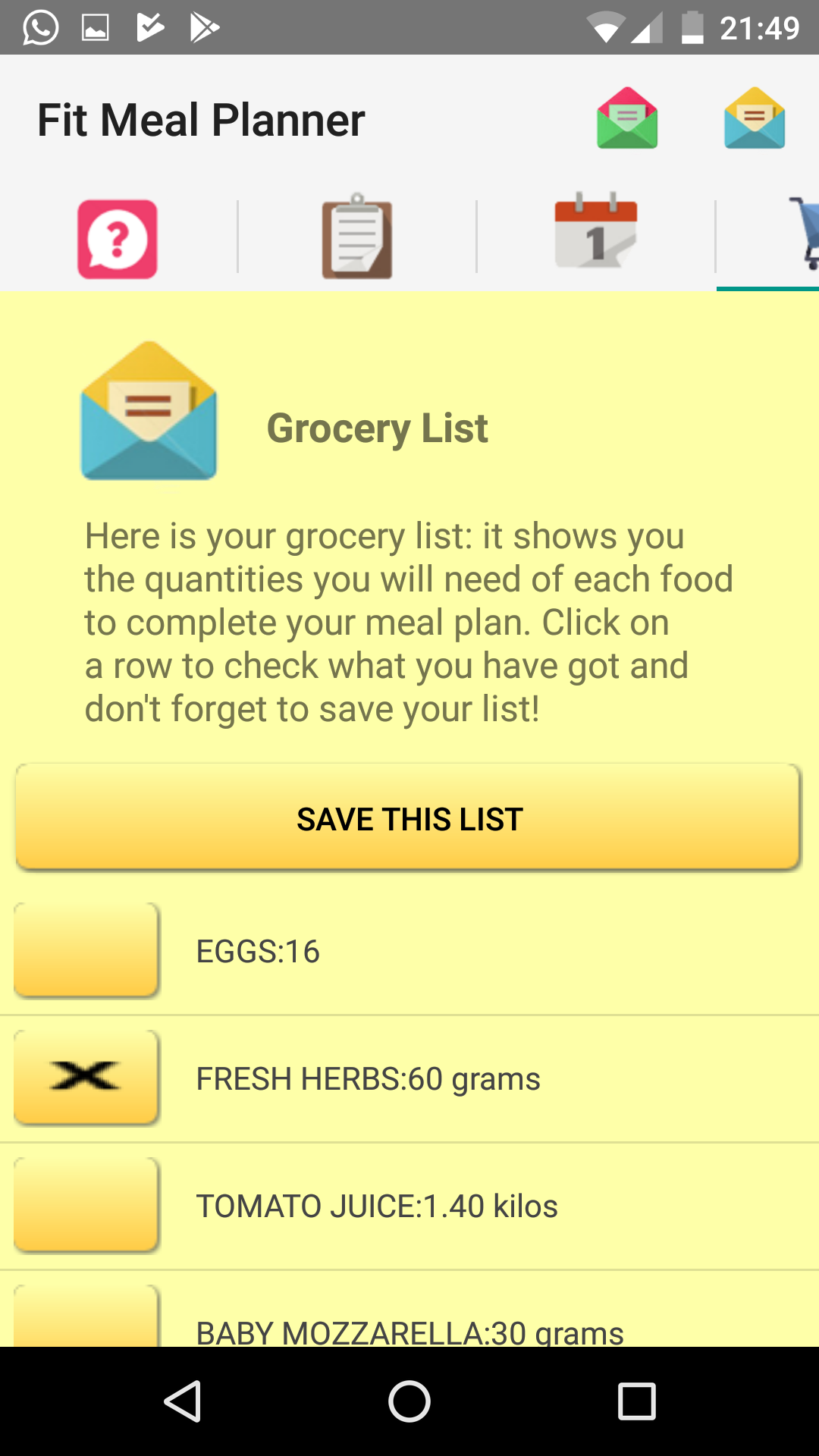Tap the system home button
This screenshot has width=819, height=1456.
pos(409,1401)
